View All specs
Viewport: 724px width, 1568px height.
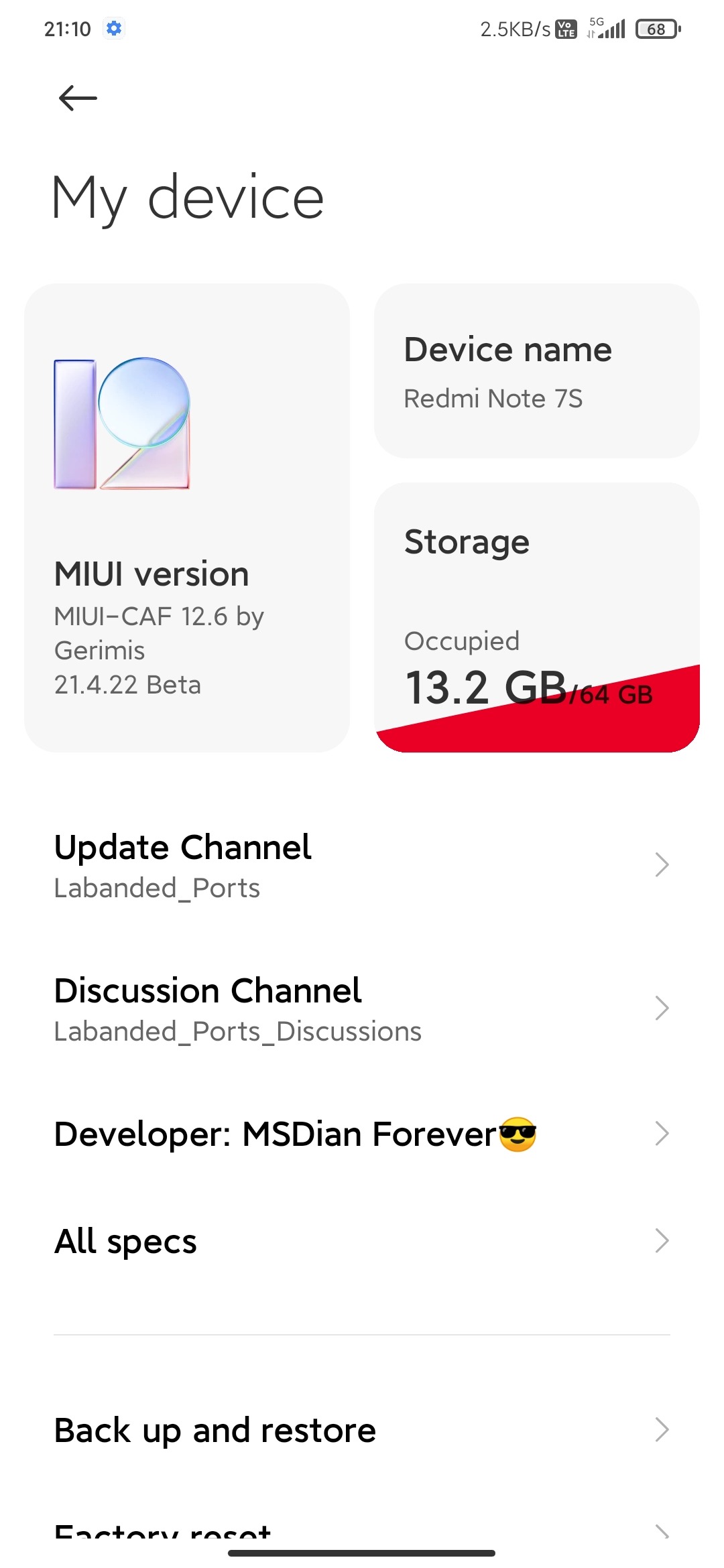coord(362,1241)
